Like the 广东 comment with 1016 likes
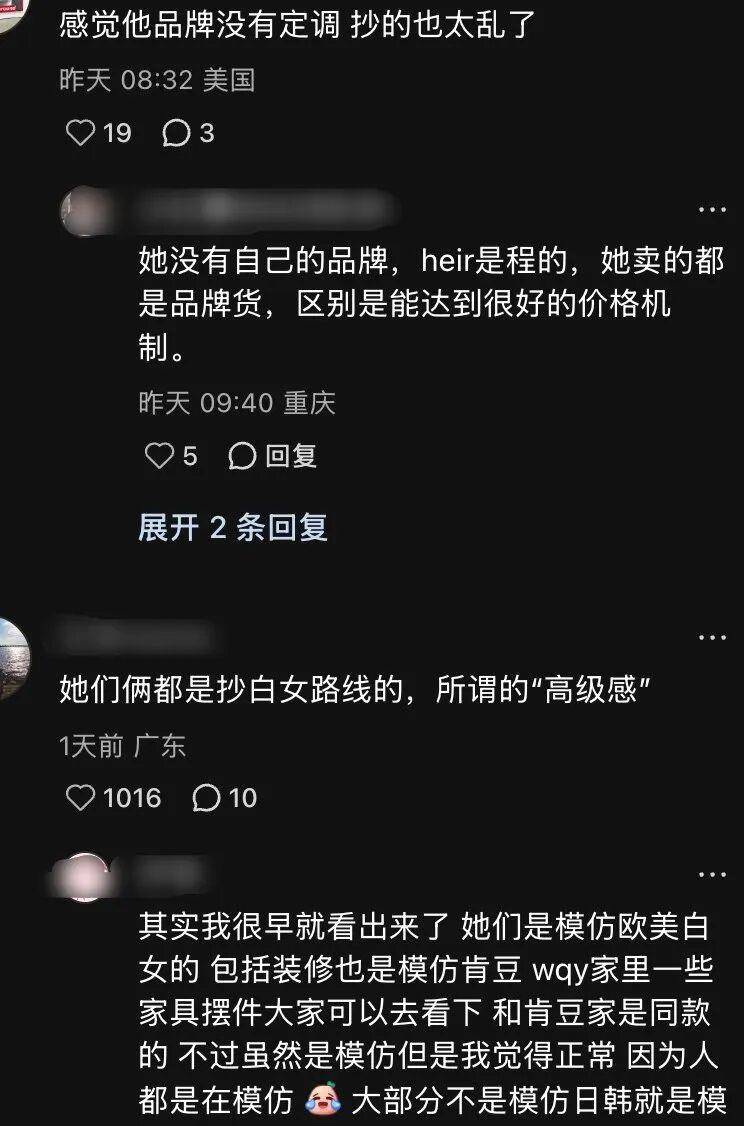Image resolution: width=744 pixels, height=1126 pixels. point(80,798)
